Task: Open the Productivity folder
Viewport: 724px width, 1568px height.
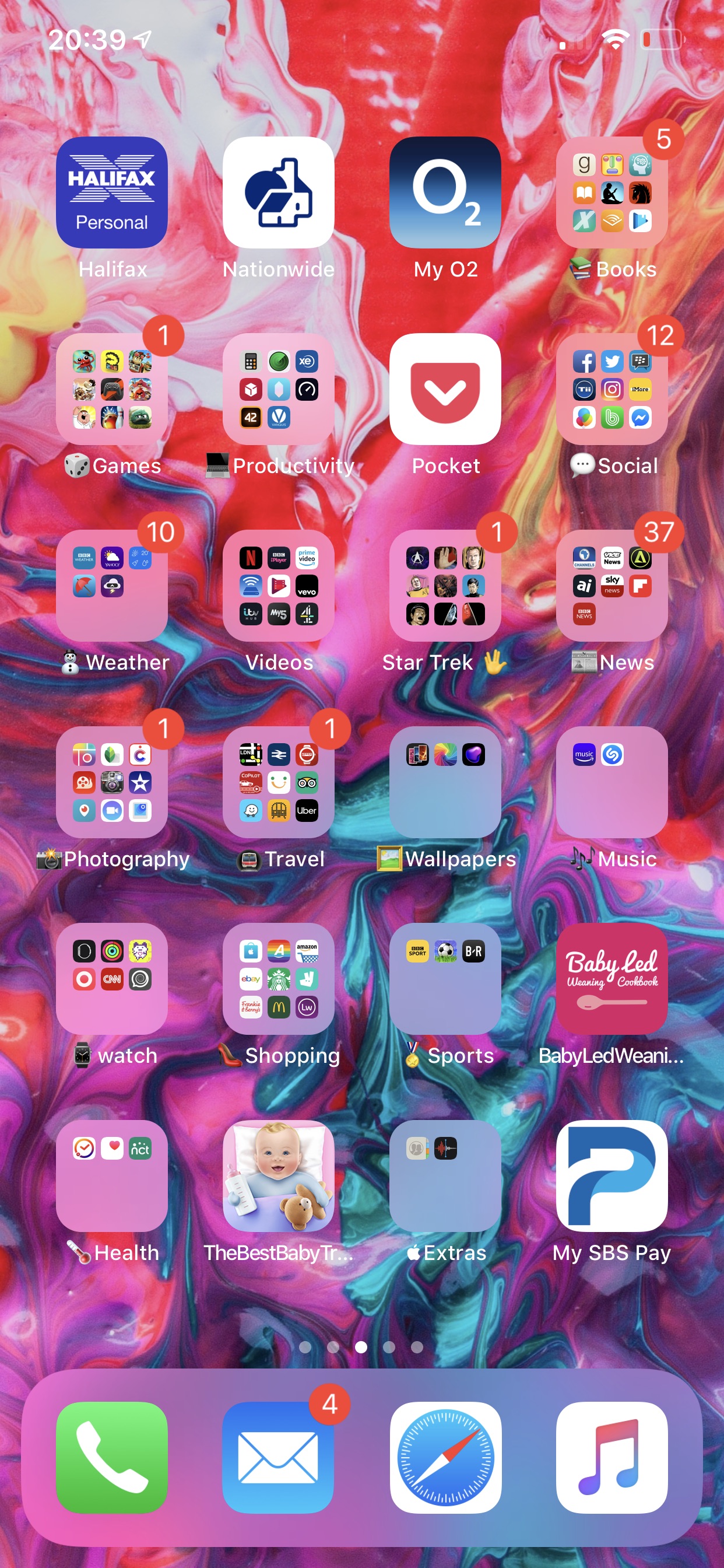Action: pyautogui.click(x=279, y=389)
